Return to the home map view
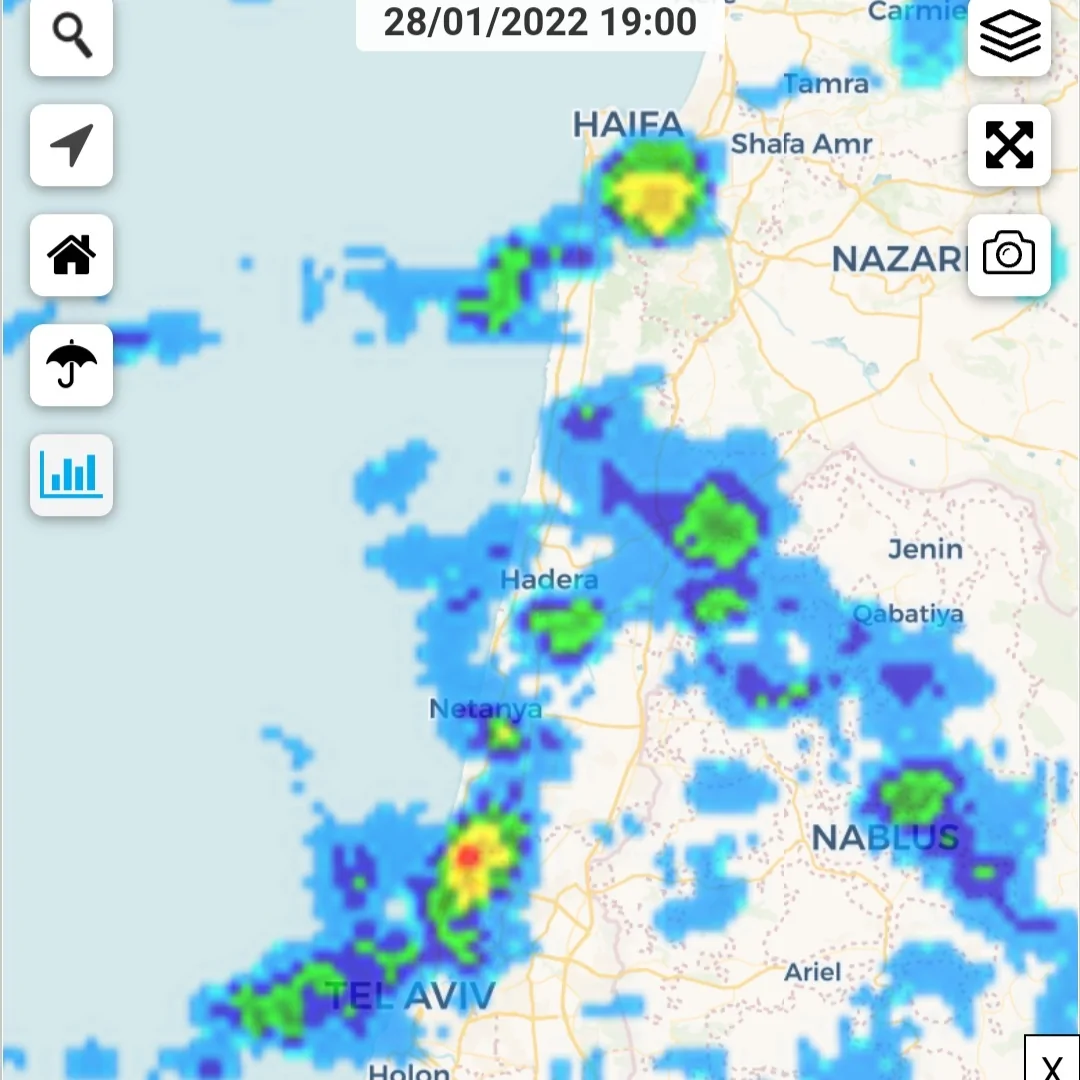 click(71, 255)
